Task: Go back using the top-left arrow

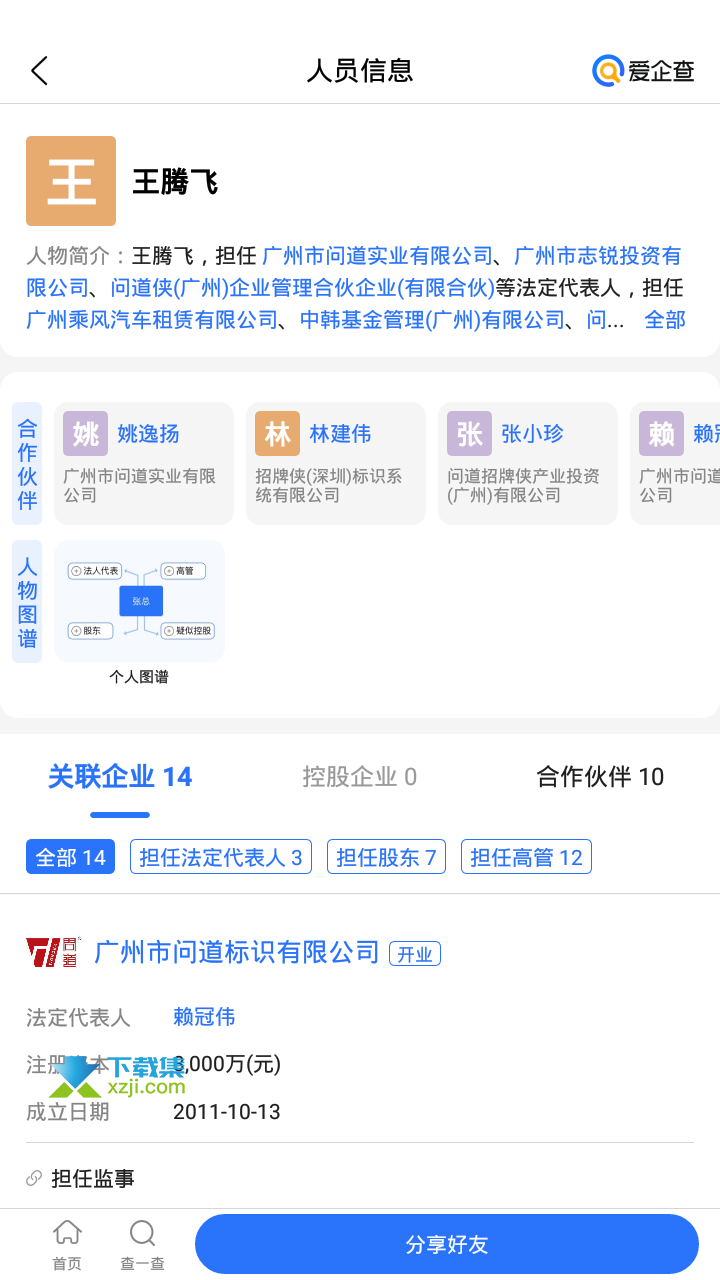Action: point(39,70)
